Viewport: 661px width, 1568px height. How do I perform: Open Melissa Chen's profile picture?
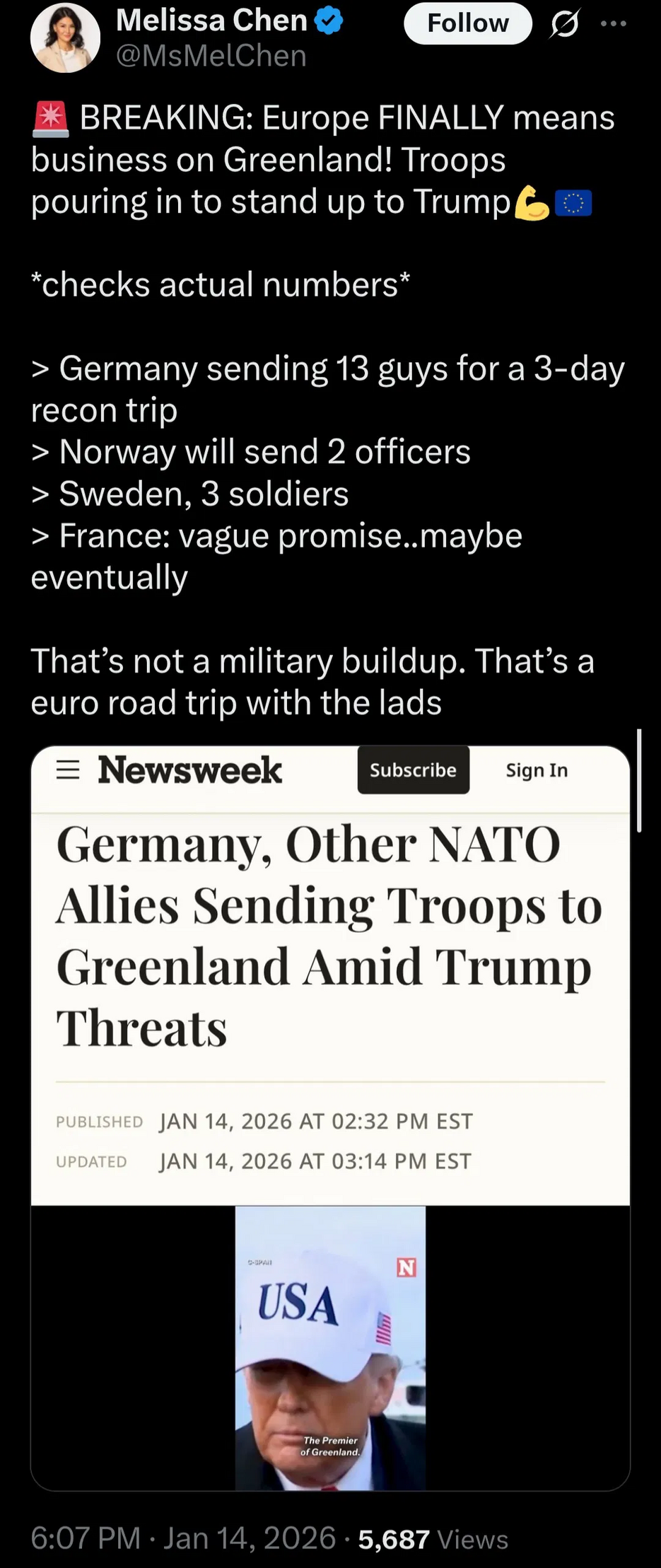pos(65,38)
